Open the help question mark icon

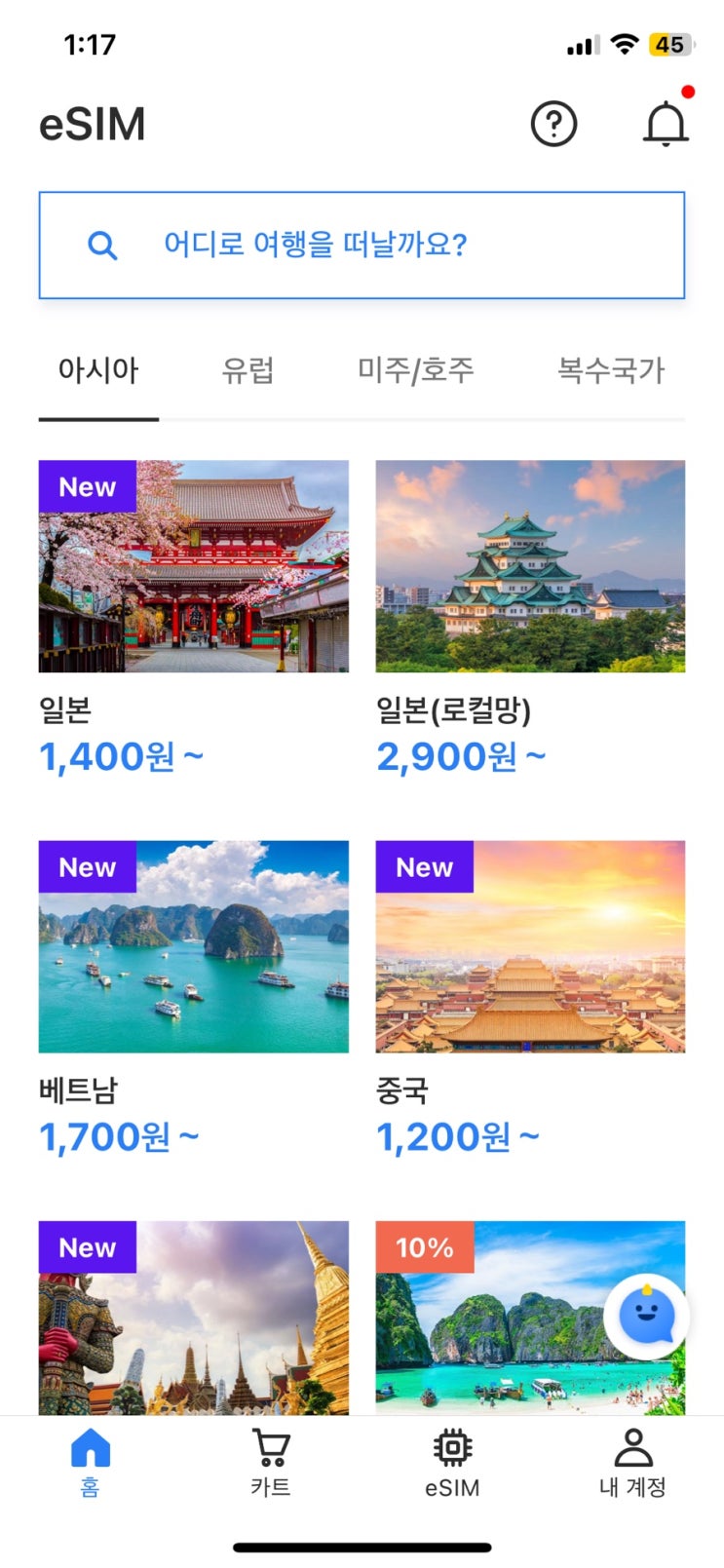click(553, 125)
